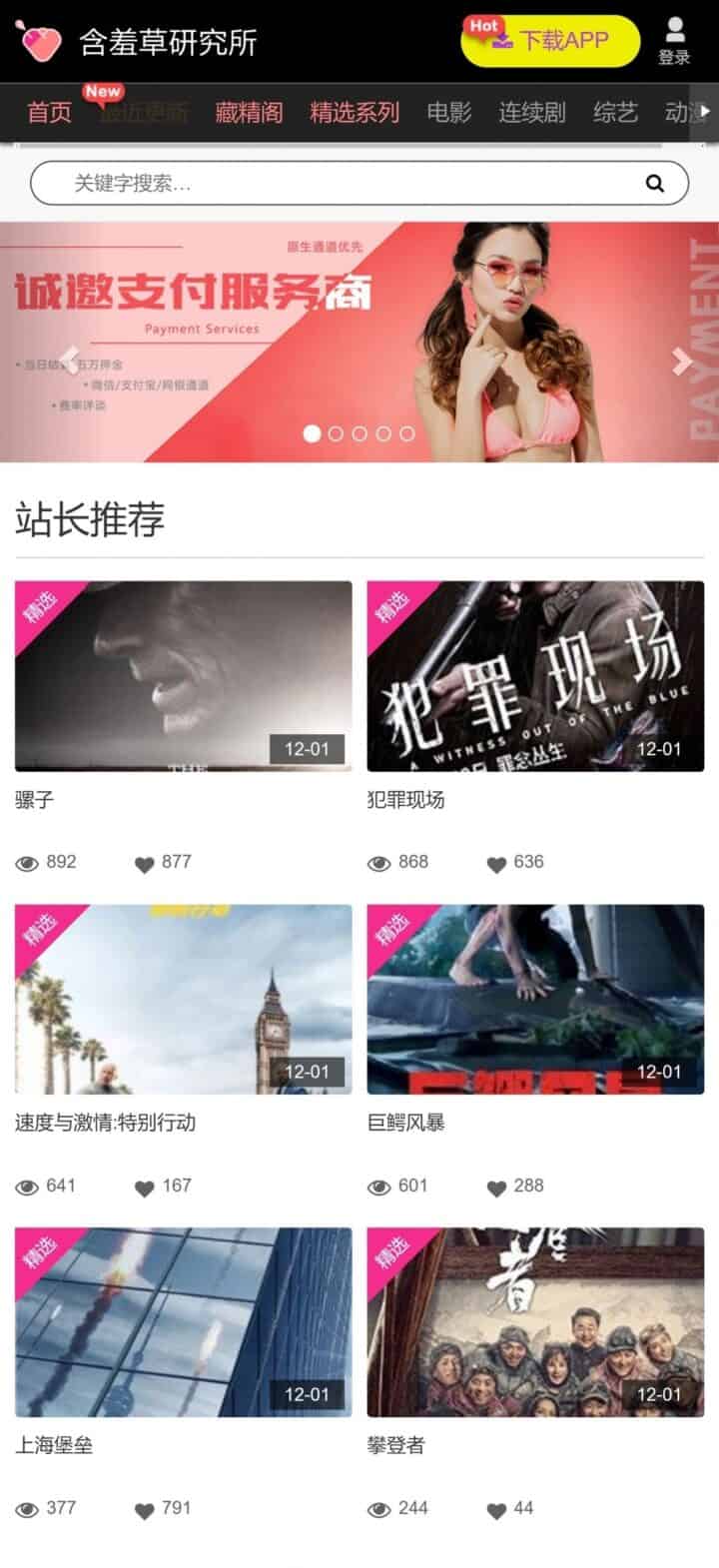Open the 攀登者 video card

(x=535, y=1321)
